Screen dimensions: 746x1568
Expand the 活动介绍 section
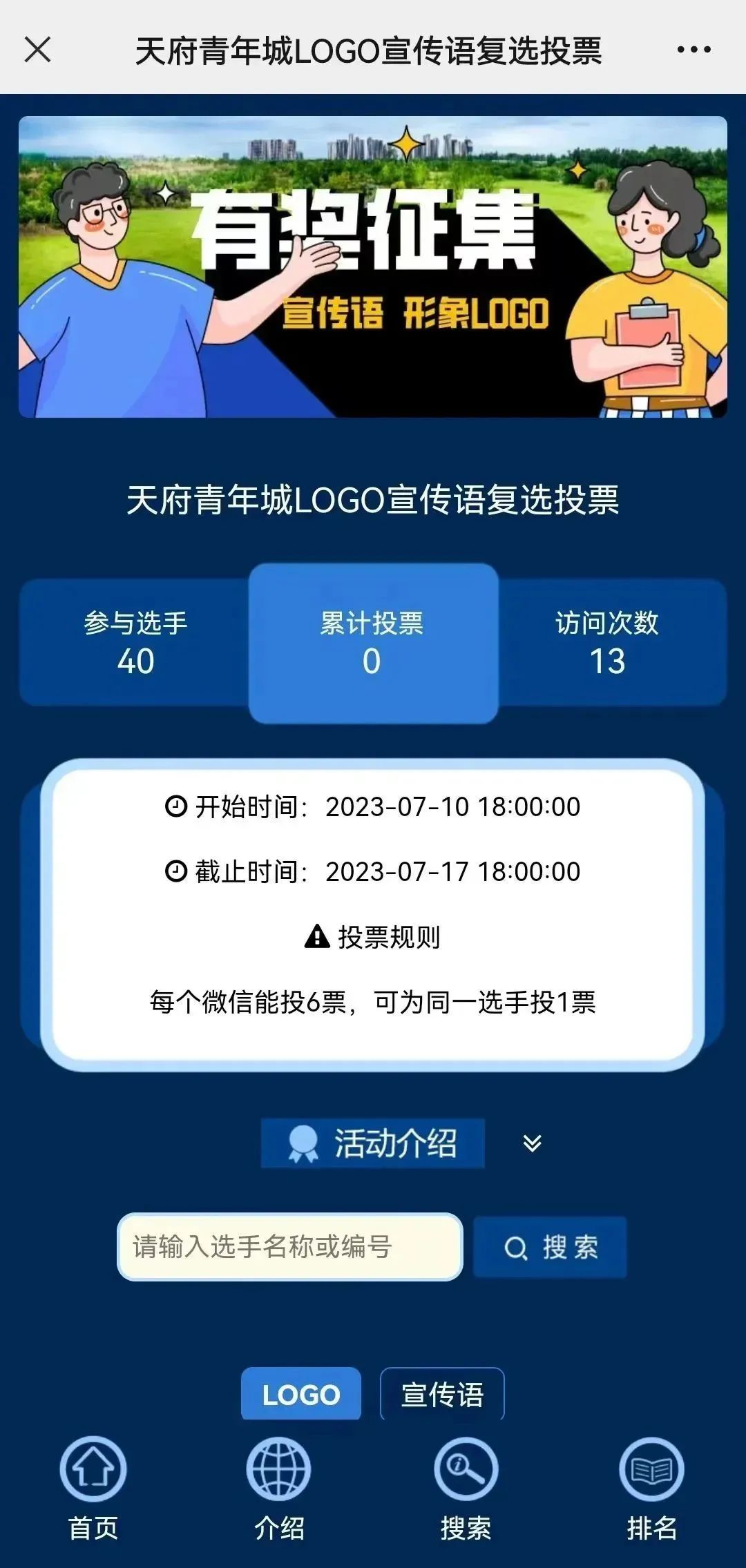pos(532,1143)
